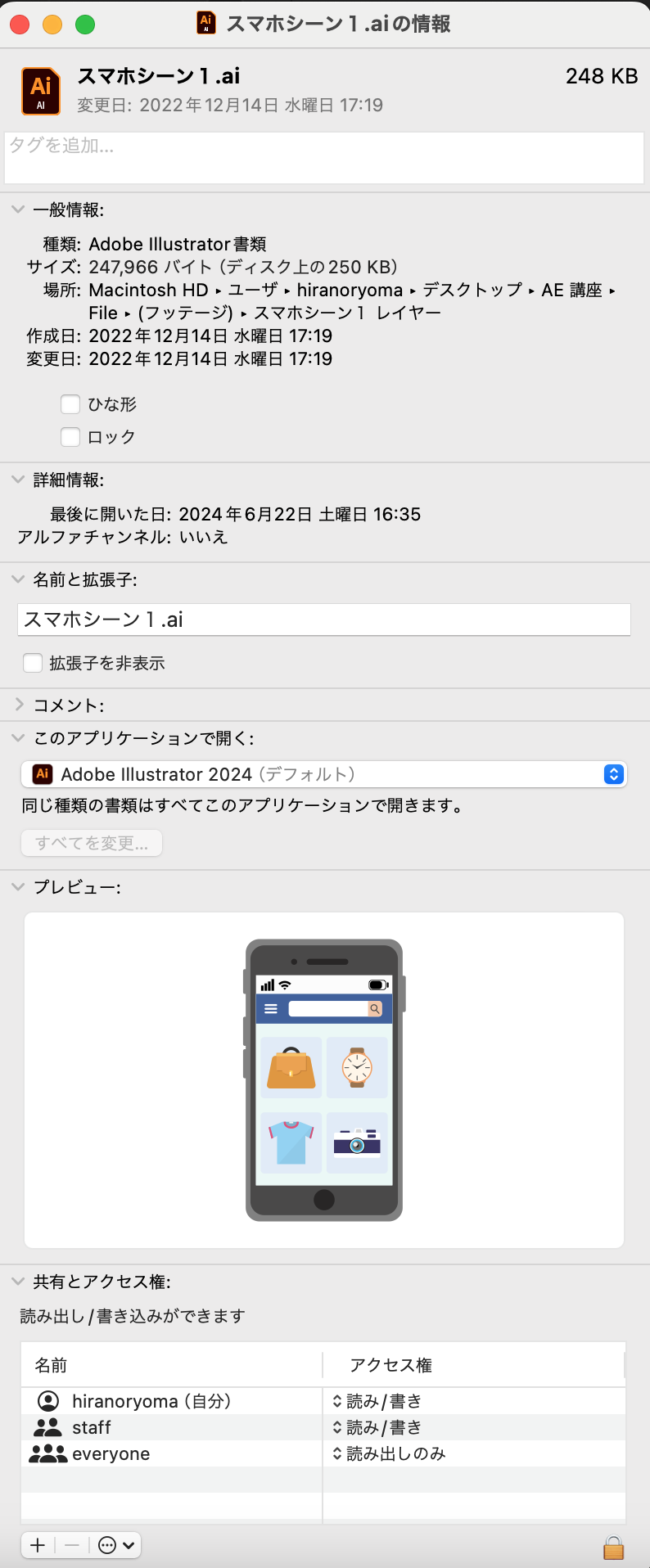Click the staff group icon

pyautogui.click(x=48, y=1426)
